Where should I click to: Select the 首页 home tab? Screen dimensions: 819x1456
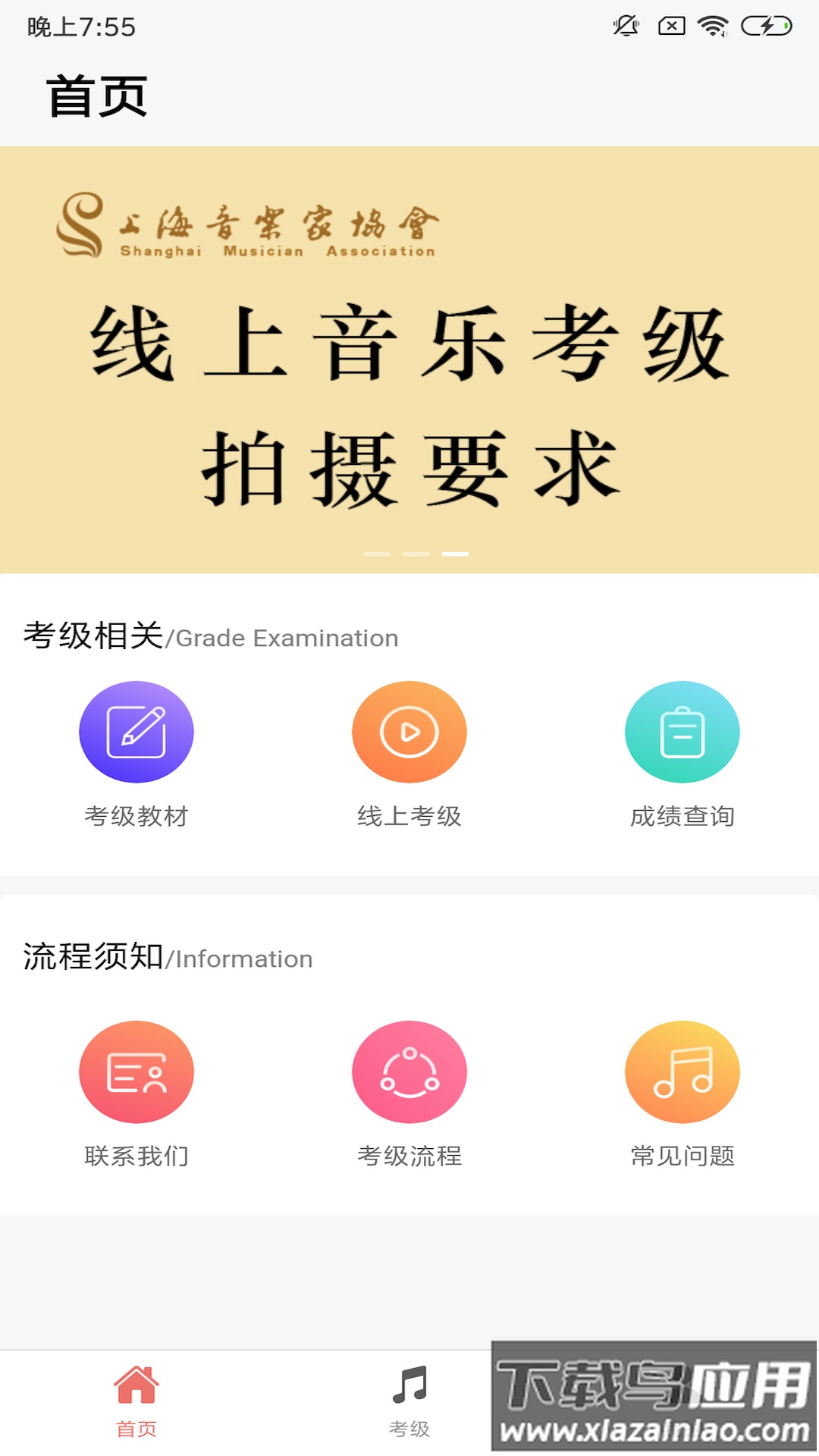(x=136, y=1401)
